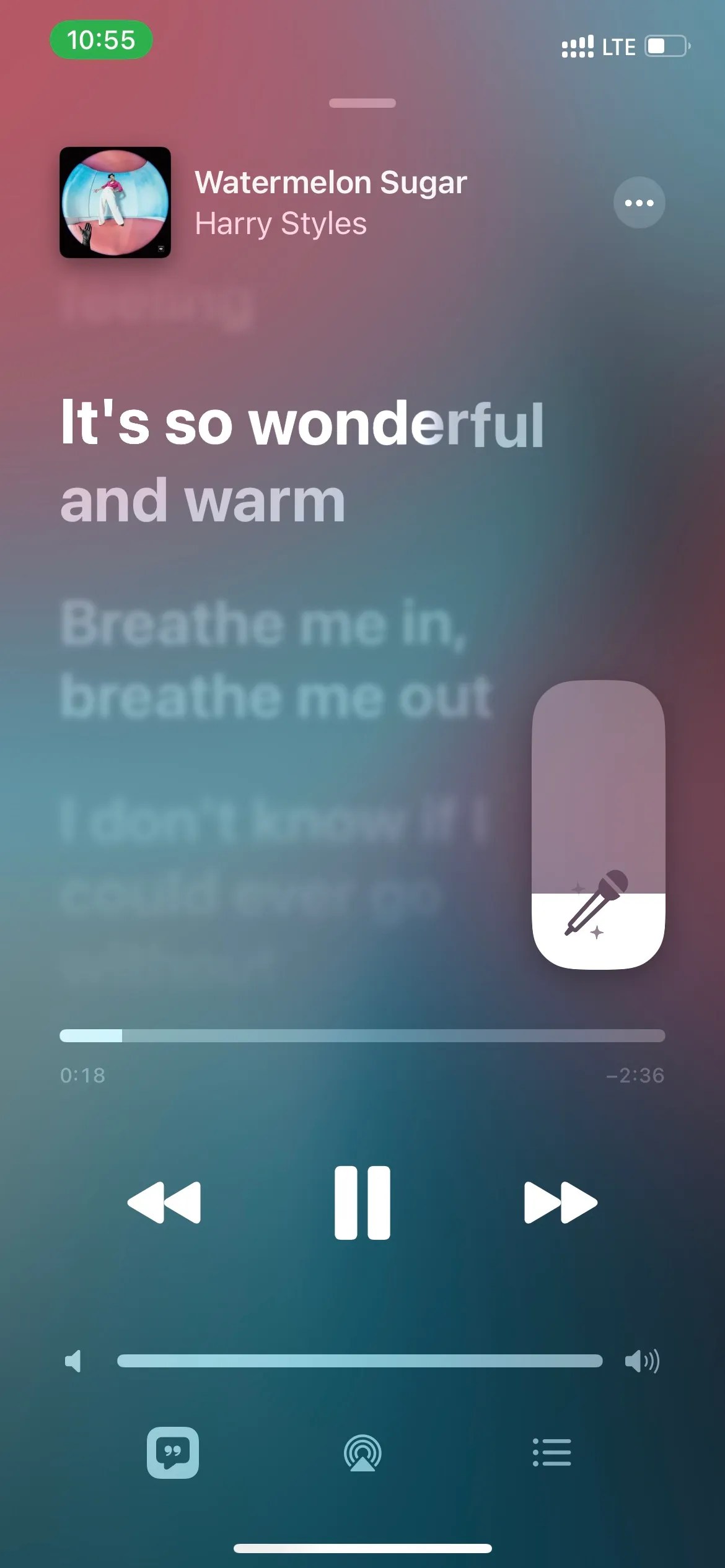This screenshot has width=725, height=1568.
Task: Rewind to the previous track
Action: [x=165, y=1200]
